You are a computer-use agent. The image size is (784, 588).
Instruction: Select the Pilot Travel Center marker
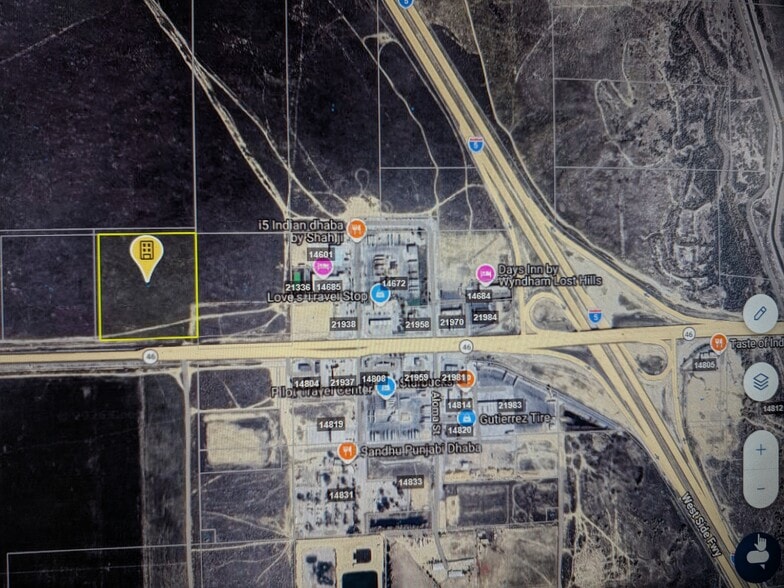tap(385, 388)
